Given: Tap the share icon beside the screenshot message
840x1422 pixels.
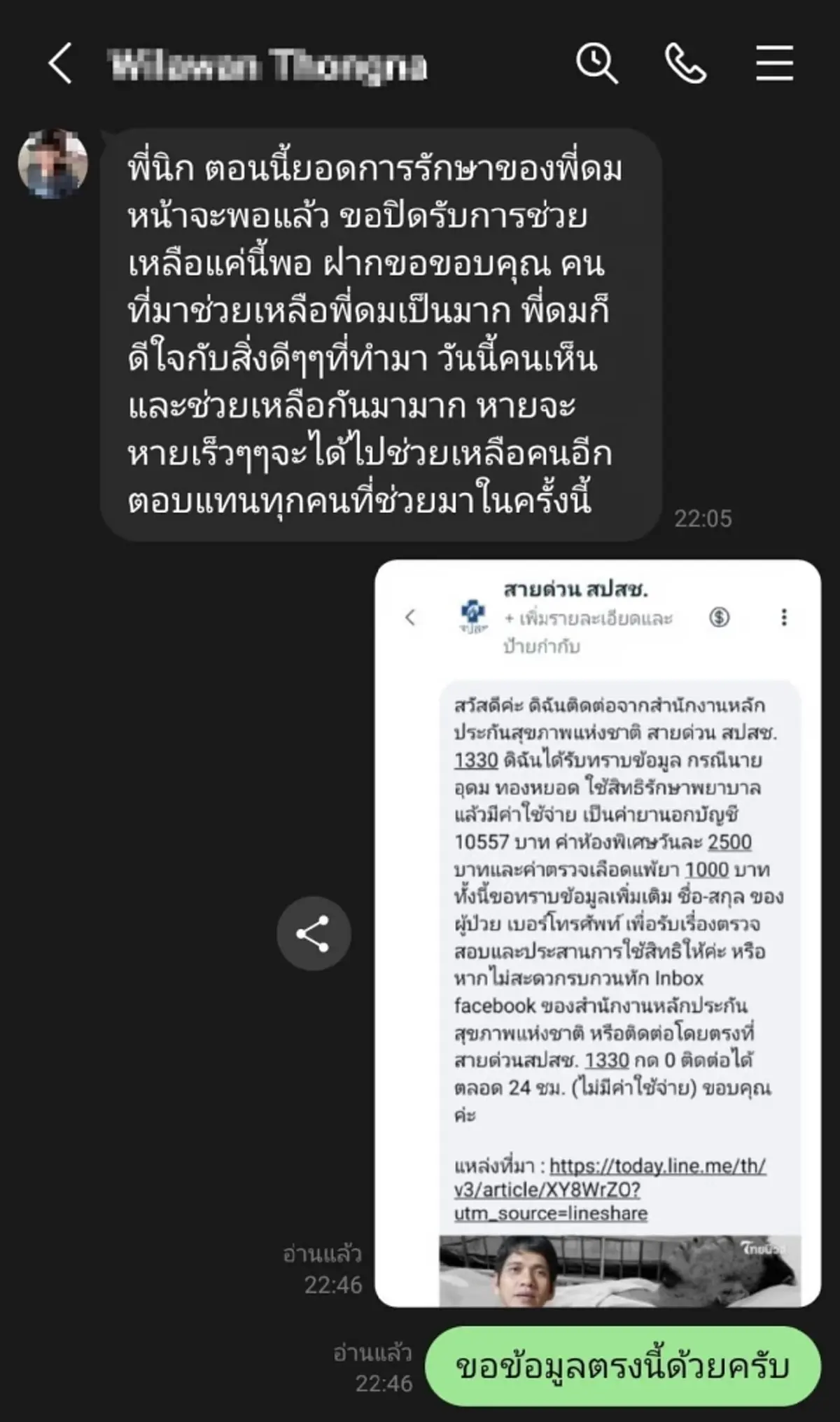Looking at the screenshot, I should tap(314, 934).
